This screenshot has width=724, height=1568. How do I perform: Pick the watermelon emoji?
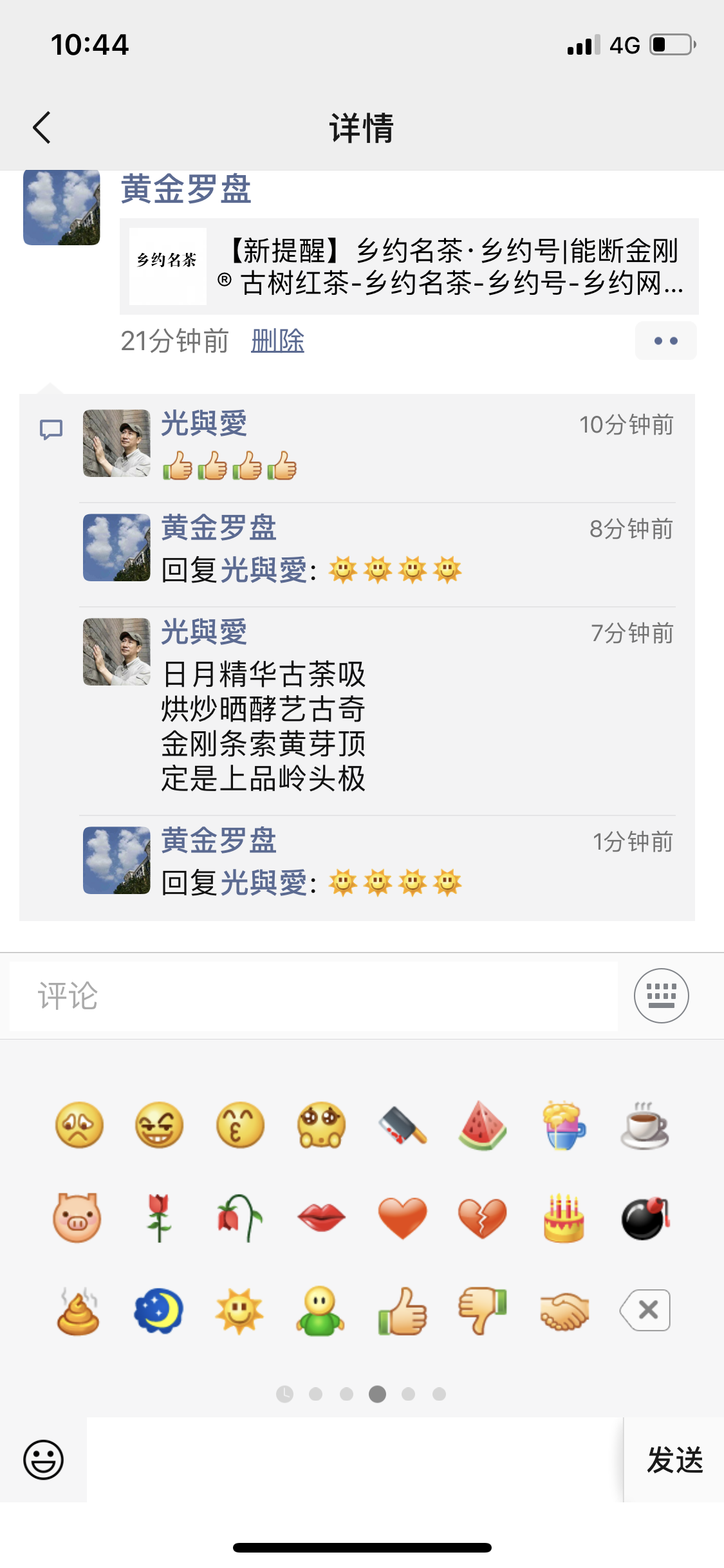[483, 1125]
